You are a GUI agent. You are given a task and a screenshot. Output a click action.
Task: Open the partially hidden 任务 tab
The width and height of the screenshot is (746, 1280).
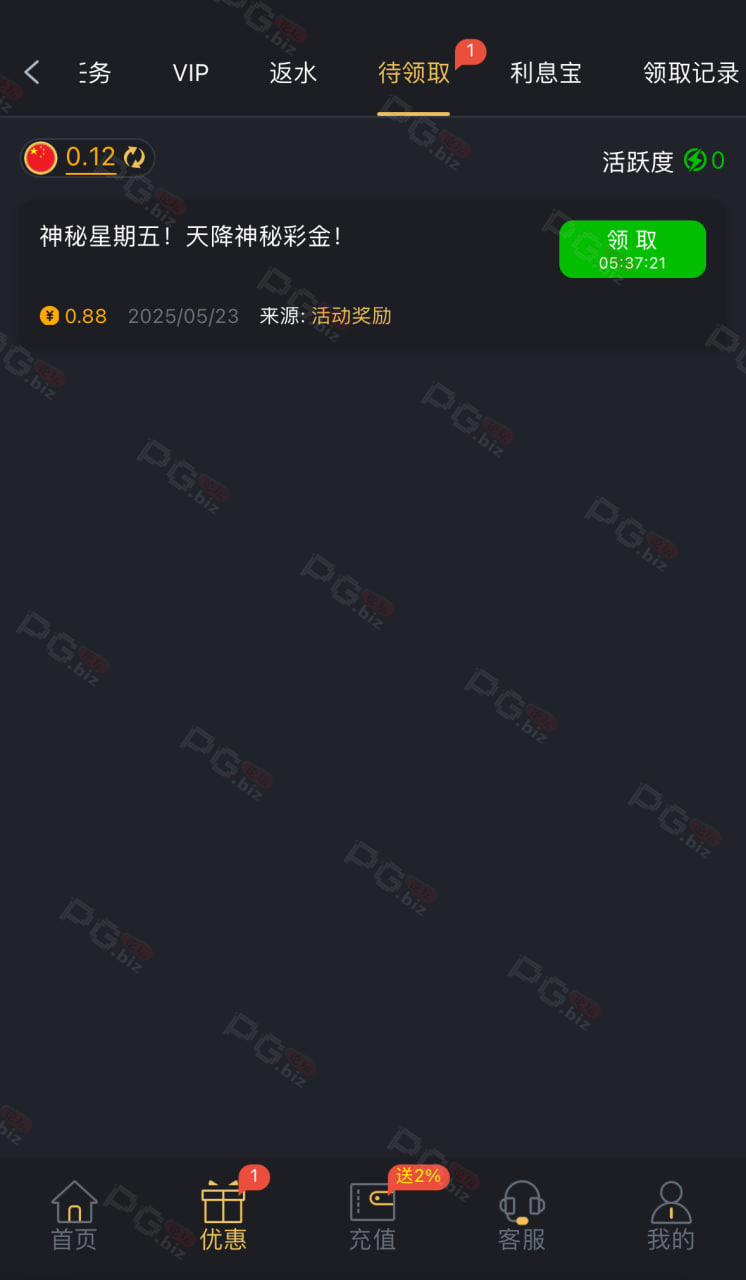[95, 73]
